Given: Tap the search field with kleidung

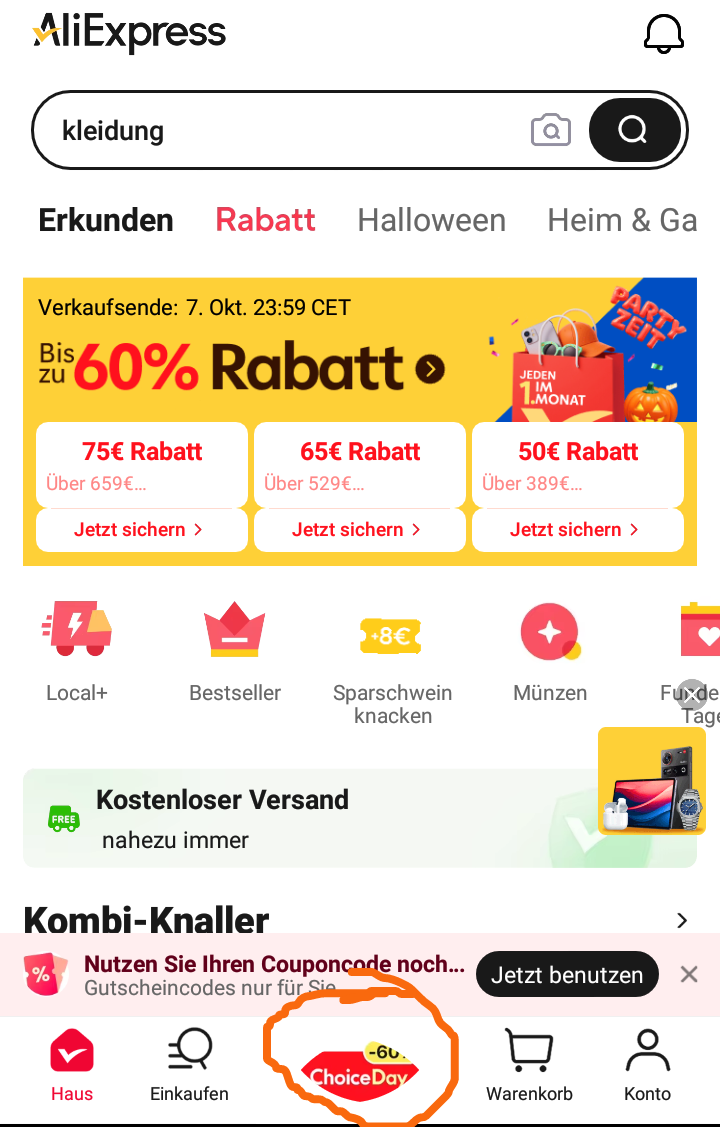Looking at the screenshot, I should pyautogui.click(x=280, y=130).
